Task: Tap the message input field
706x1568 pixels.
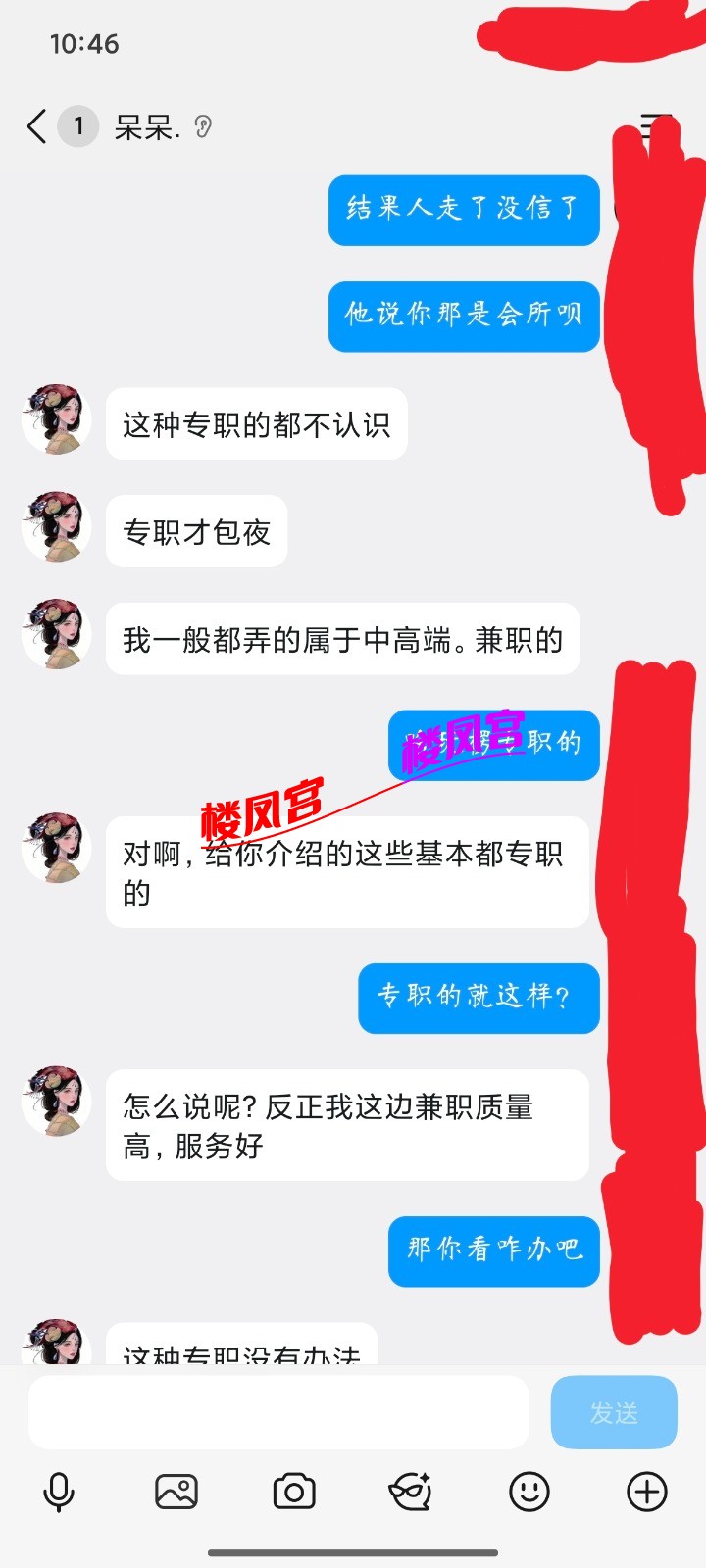Action: pyautogui.click(x=278, y=1412)
